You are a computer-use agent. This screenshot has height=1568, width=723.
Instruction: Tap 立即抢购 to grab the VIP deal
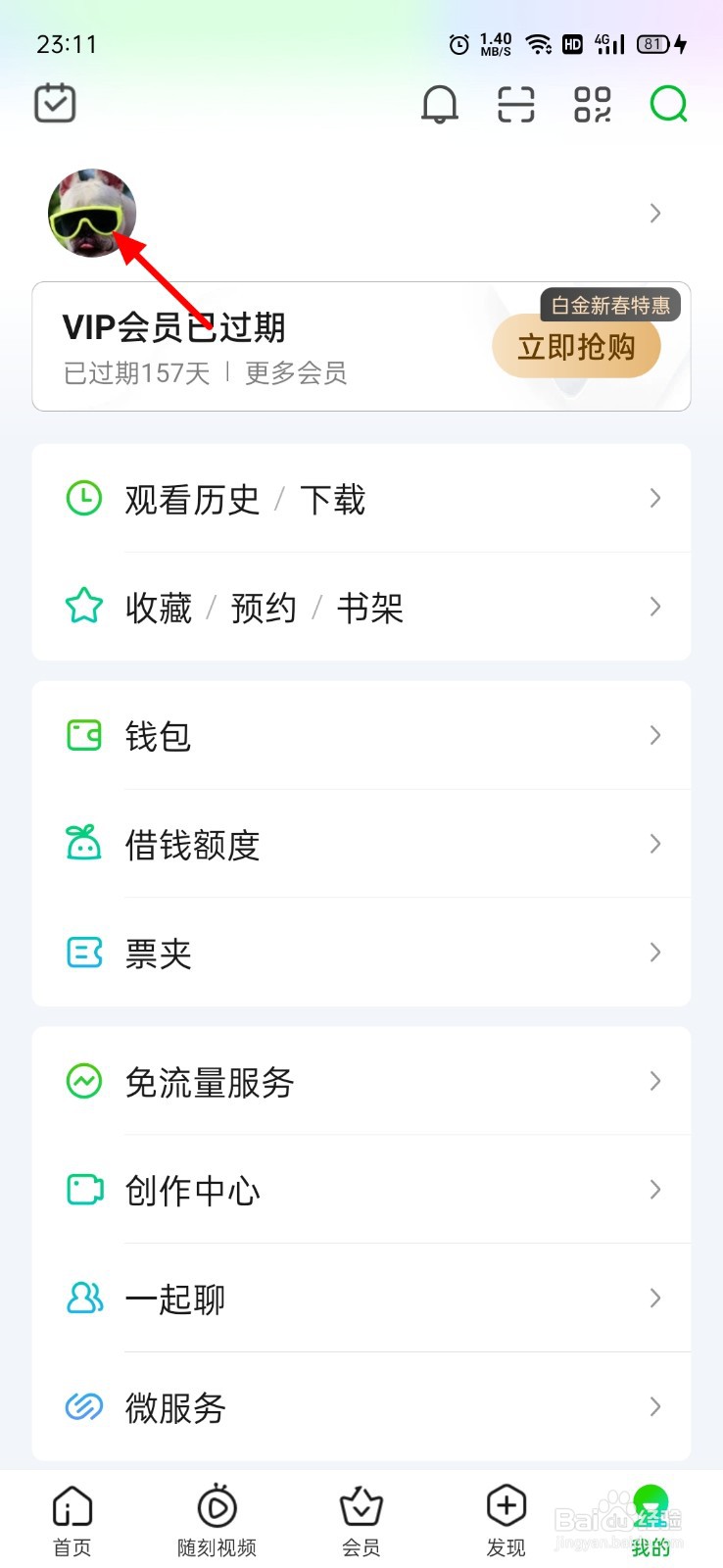[577, 346]
